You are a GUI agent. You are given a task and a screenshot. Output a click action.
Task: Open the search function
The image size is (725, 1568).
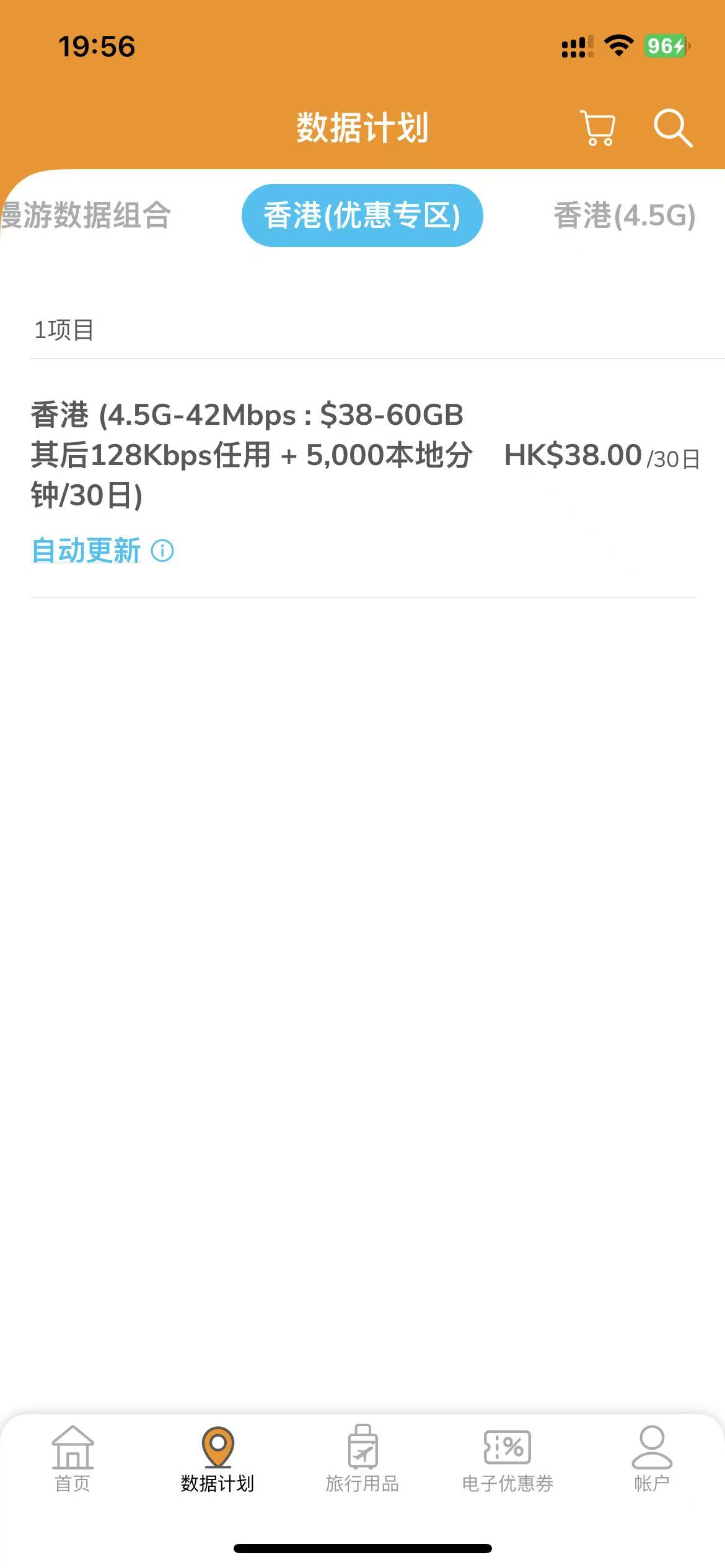pyautogui.click(x=673, y=128)
